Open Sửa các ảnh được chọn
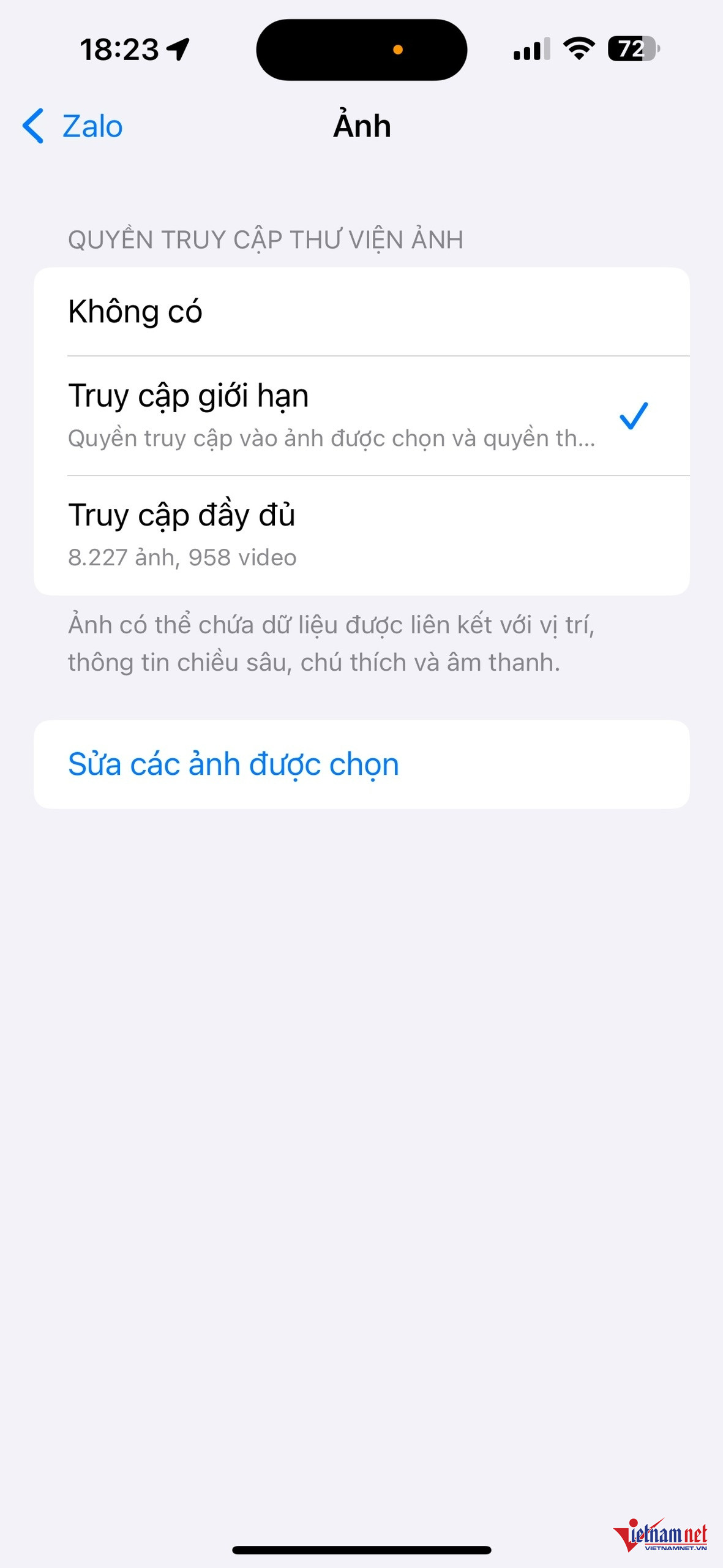 [x=361, y=764]
